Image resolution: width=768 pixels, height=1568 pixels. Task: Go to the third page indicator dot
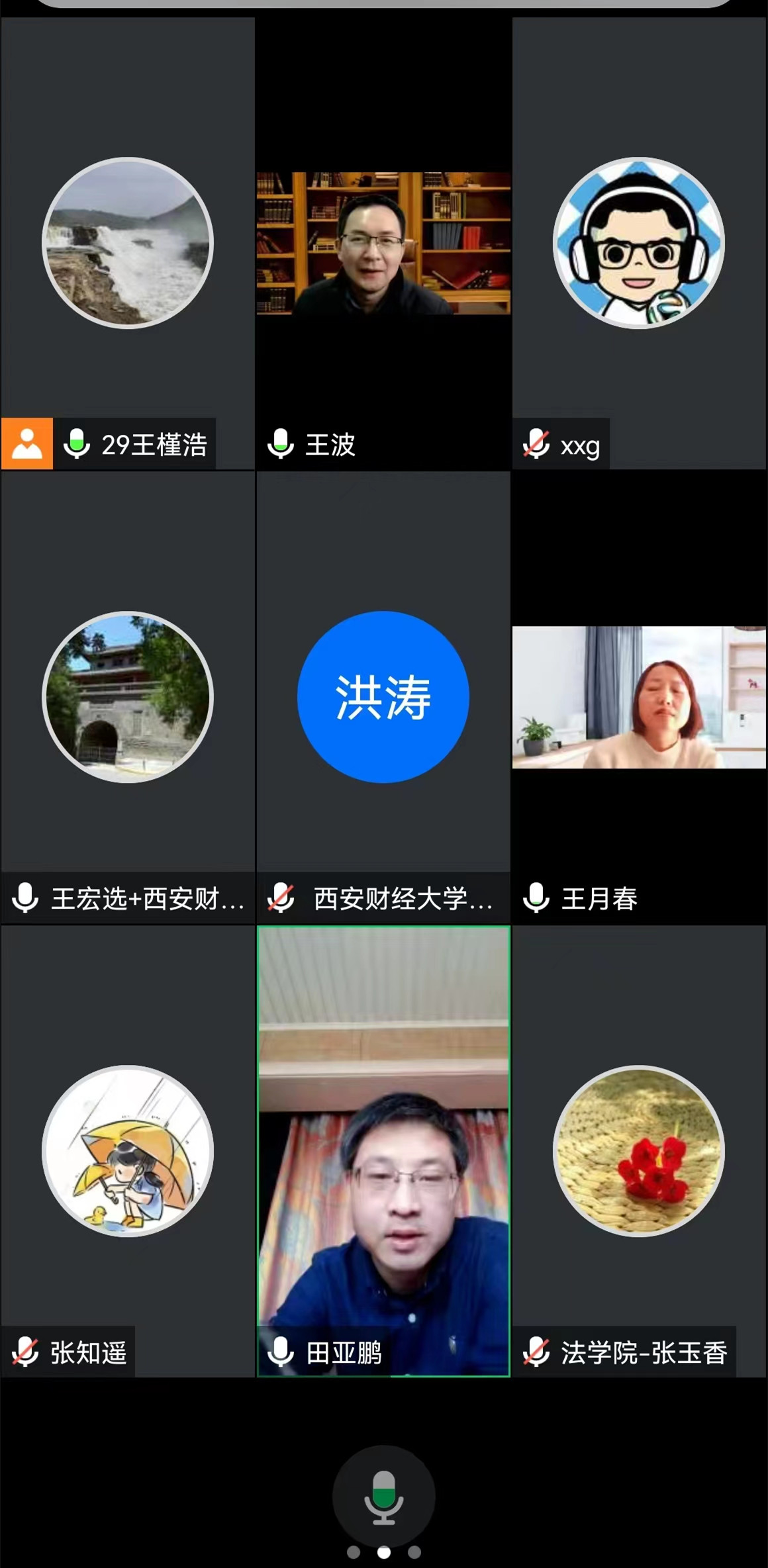click(x=414, y=1552)
